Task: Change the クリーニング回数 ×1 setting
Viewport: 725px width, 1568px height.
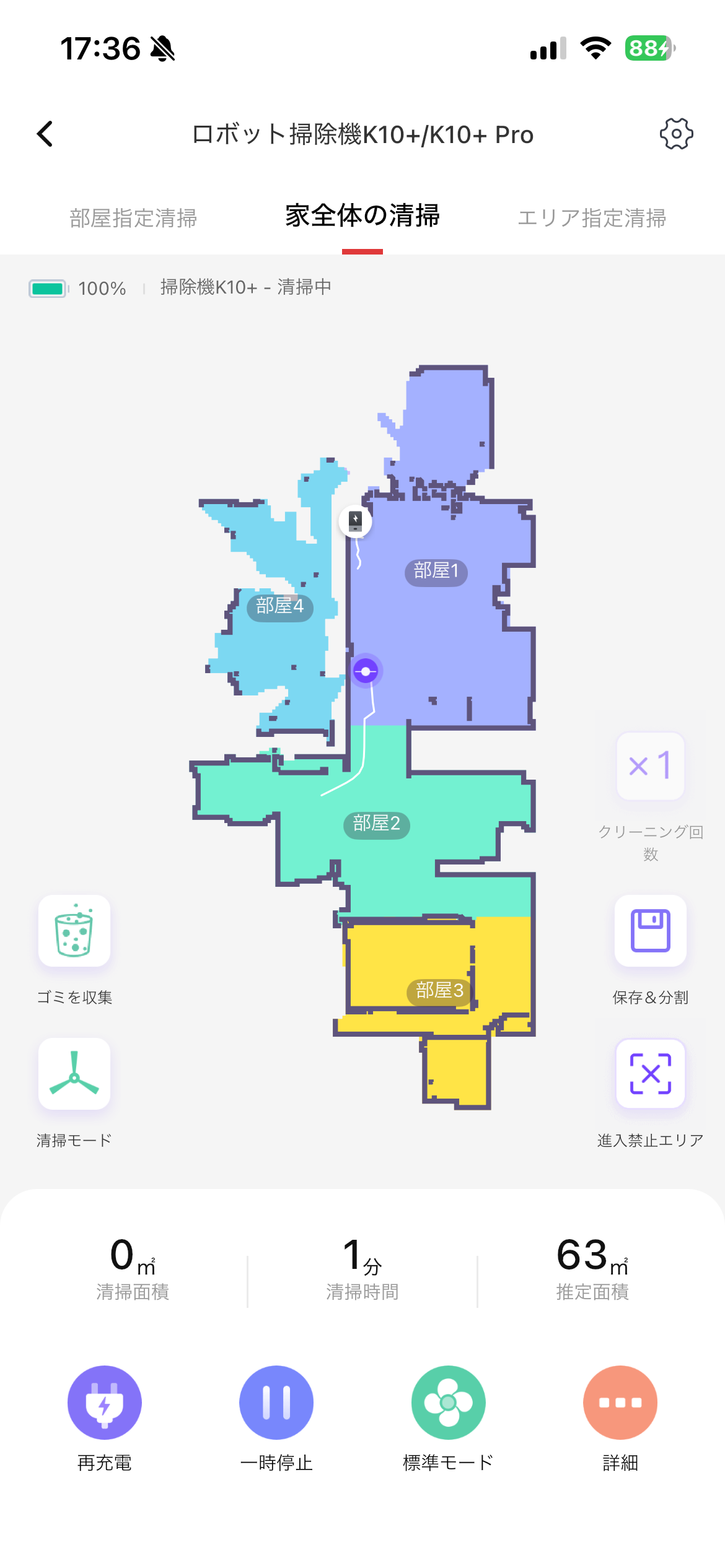Action: (650, 766)
